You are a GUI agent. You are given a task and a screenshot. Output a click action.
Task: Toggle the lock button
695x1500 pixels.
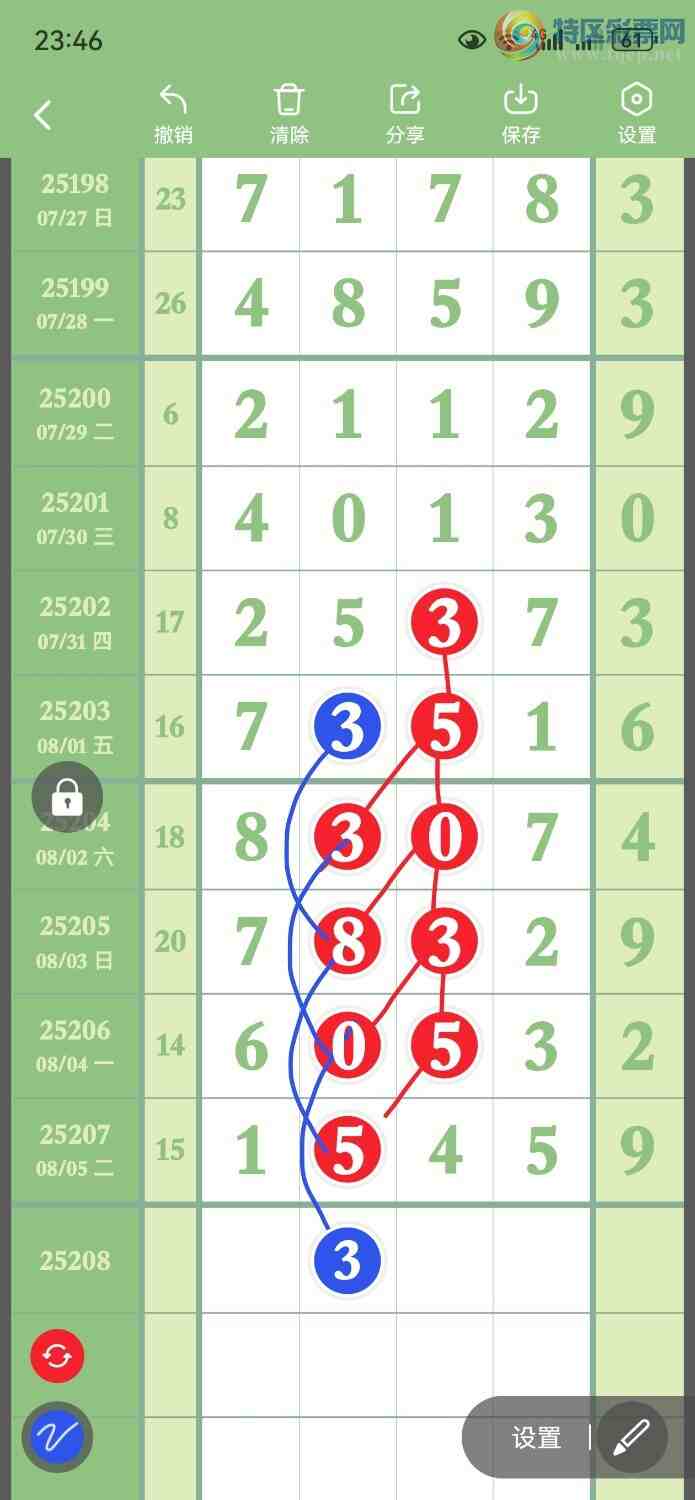pos(67,798)
